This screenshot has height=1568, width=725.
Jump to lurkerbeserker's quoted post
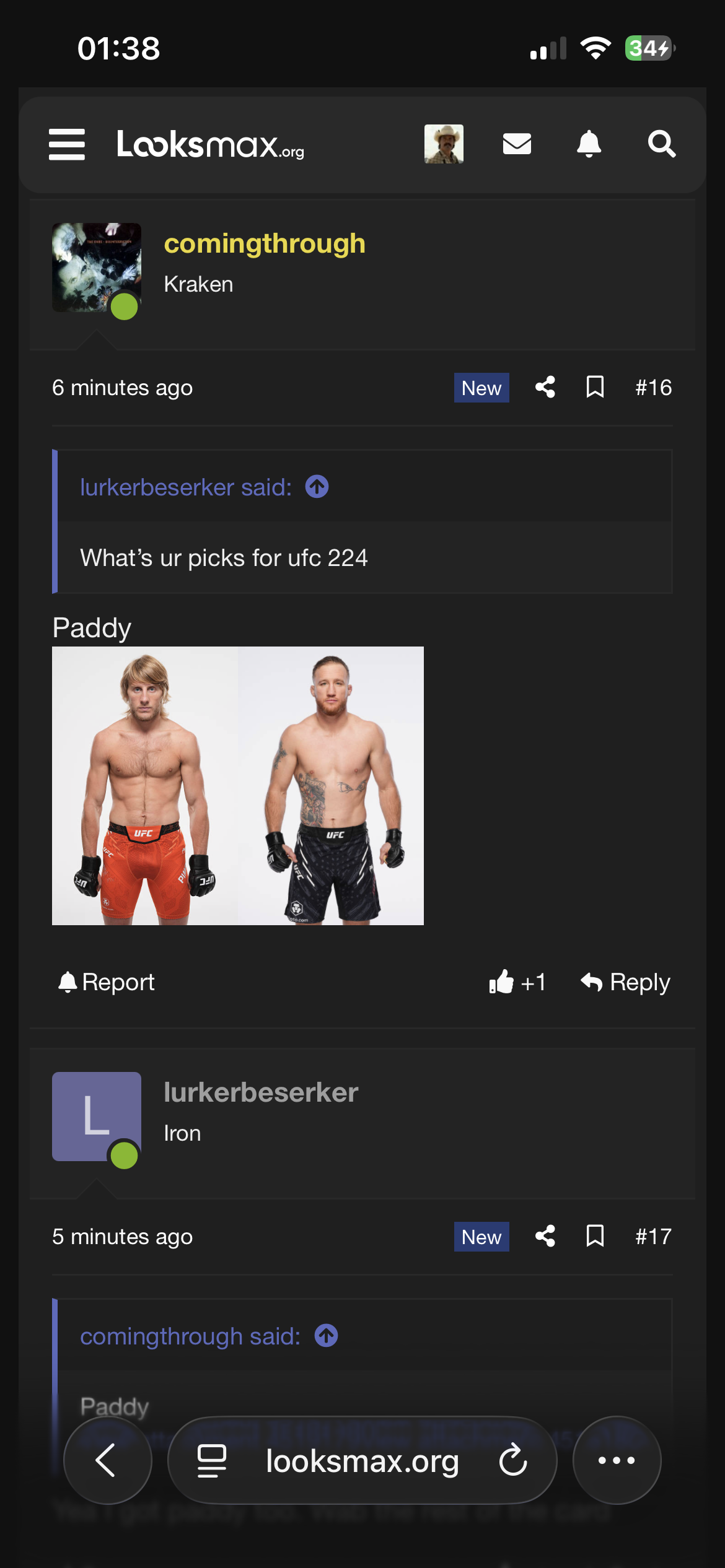317,487
